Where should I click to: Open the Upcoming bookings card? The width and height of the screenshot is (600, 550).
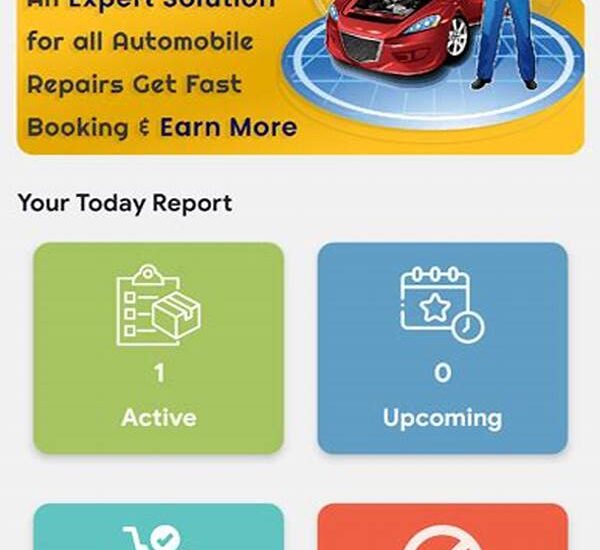442,348
